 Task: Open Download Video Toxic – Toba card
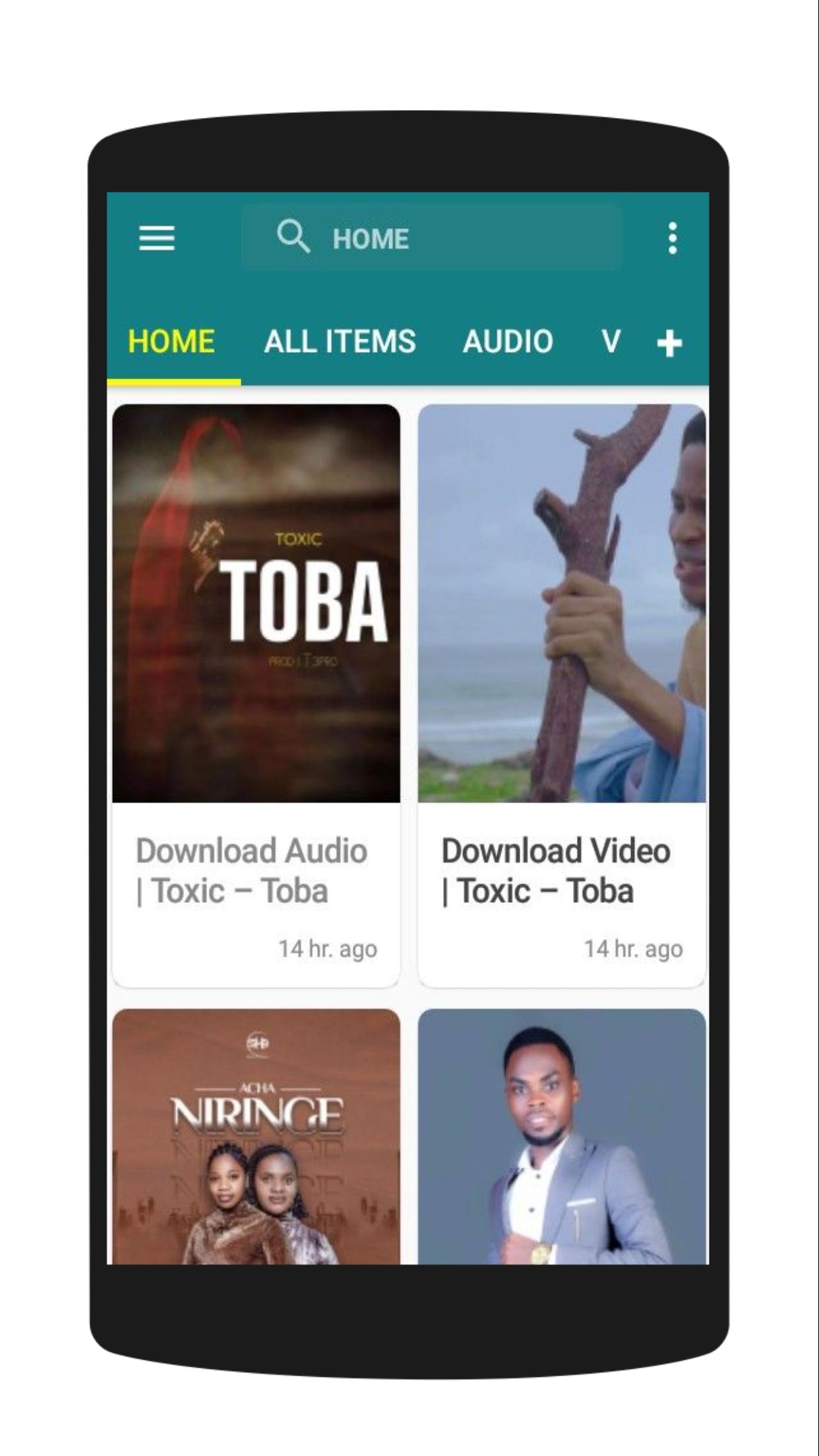point(562,696)
